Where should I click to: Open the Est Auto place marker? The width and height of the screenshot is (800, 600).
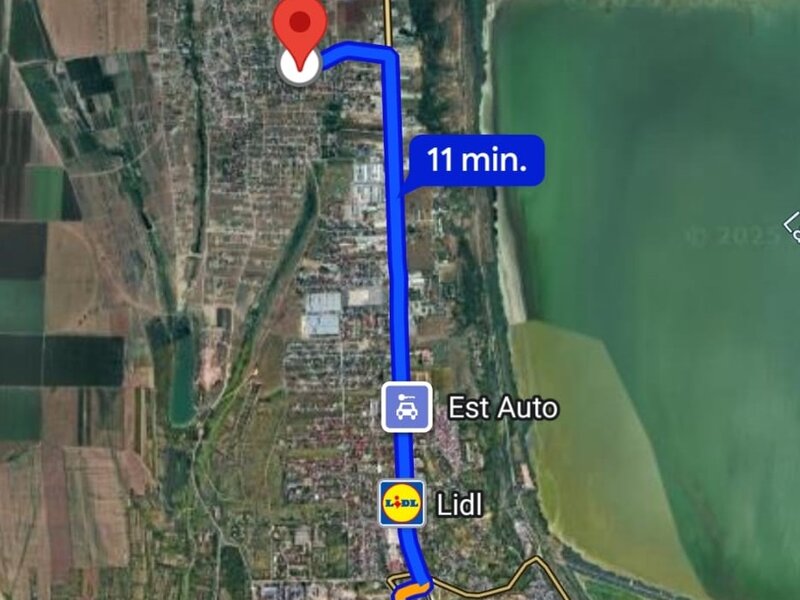[407, 408]
